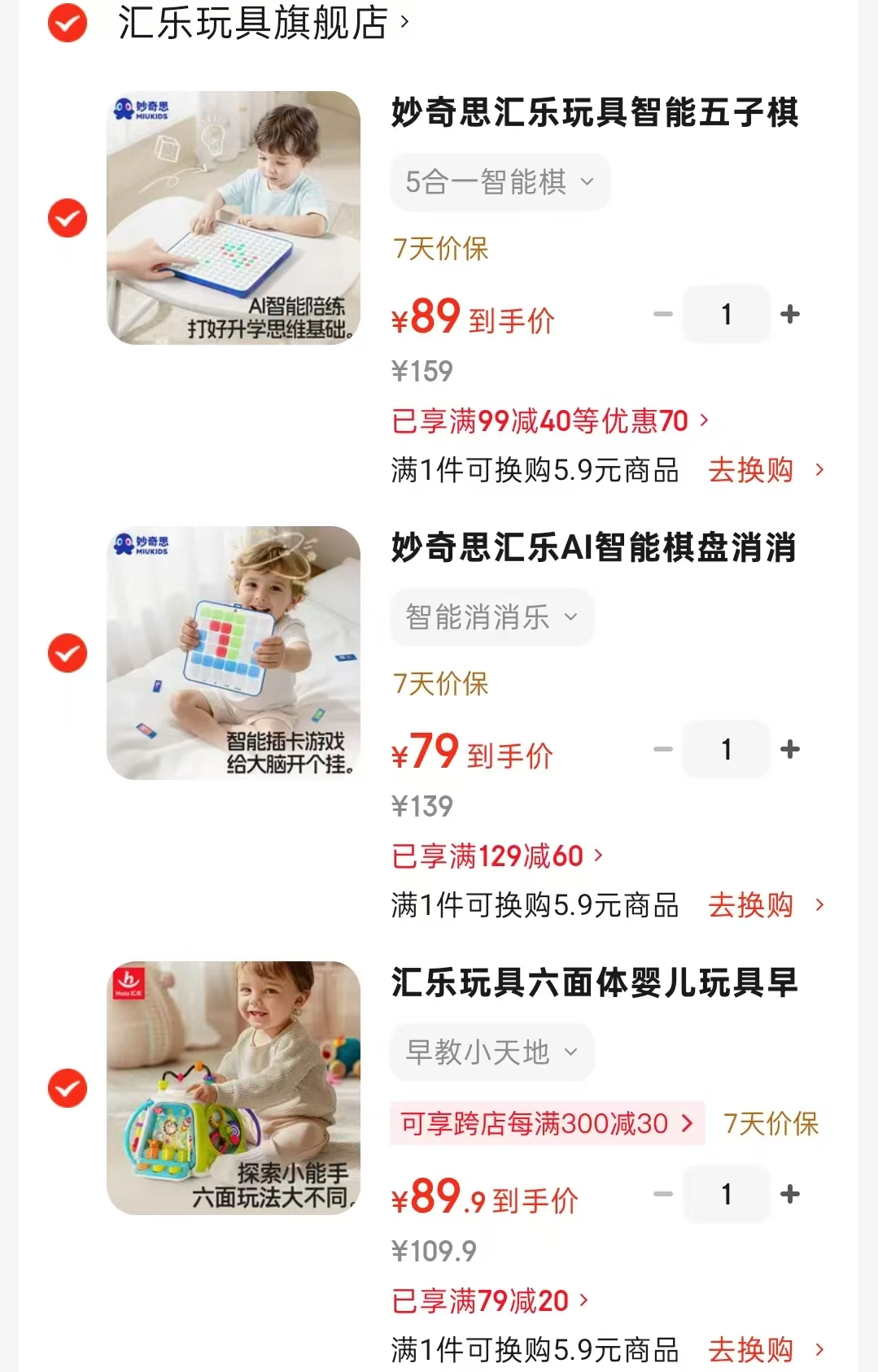Increase quantity of the 智能五子棋 item
Image resolution: width=878 pixels, height=1372 pixels.
(789, 314)
